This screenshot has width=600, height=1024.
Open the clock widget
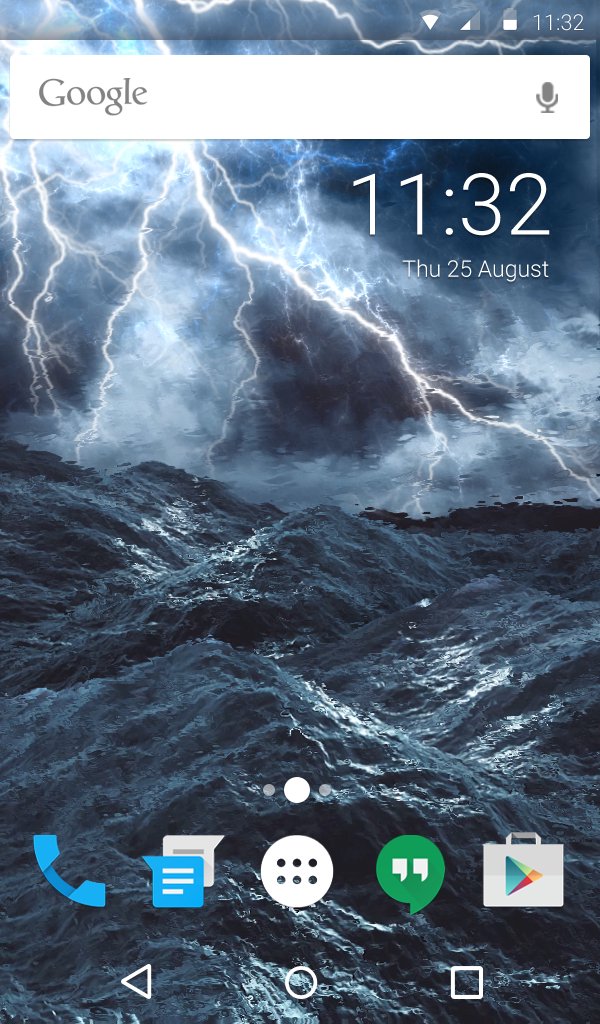[450, 208]
